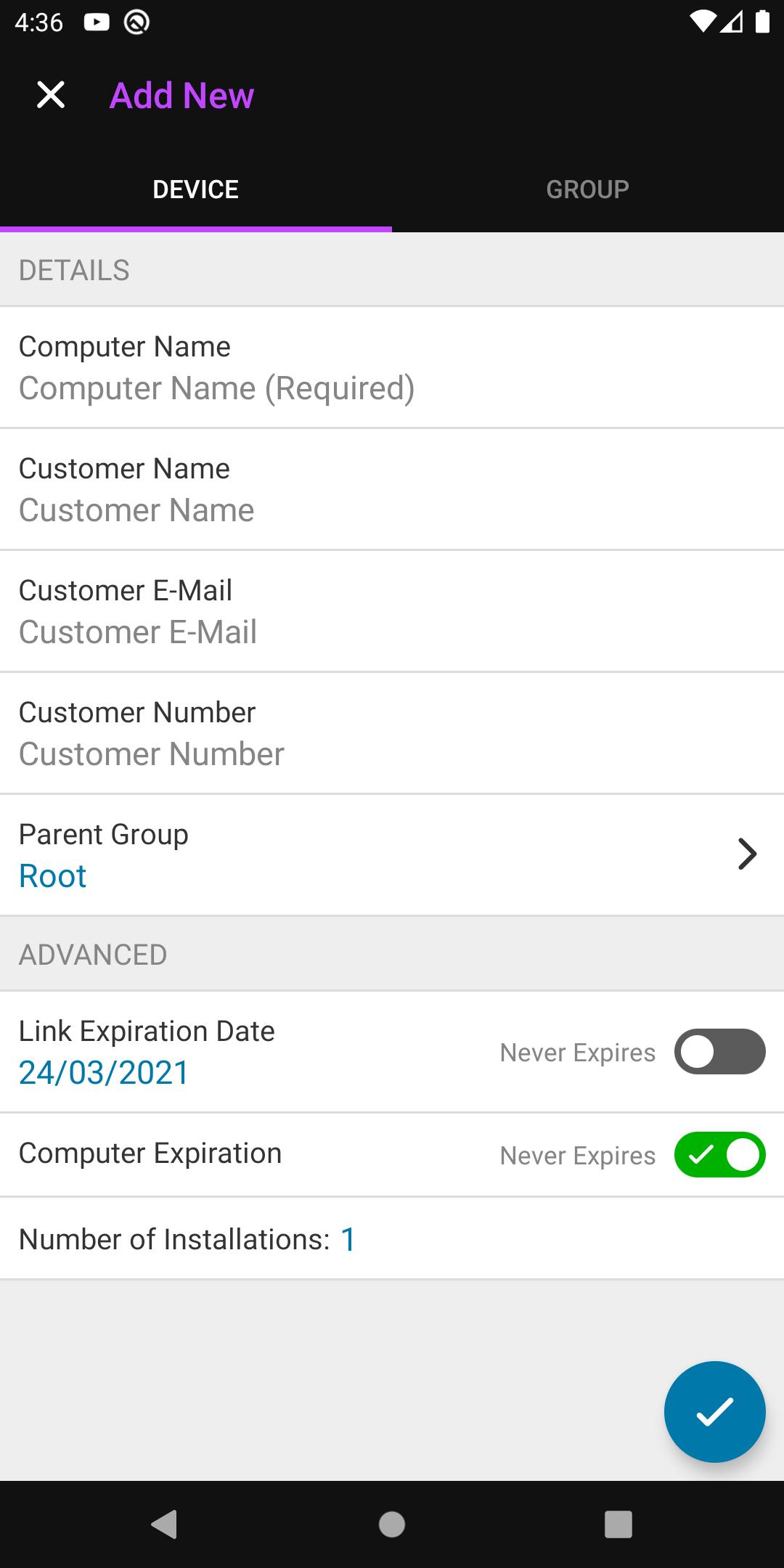Disable Never Expires for Computer Expiration
The width and height of the screenshot is (784, 1568).
click(719, 1155)
